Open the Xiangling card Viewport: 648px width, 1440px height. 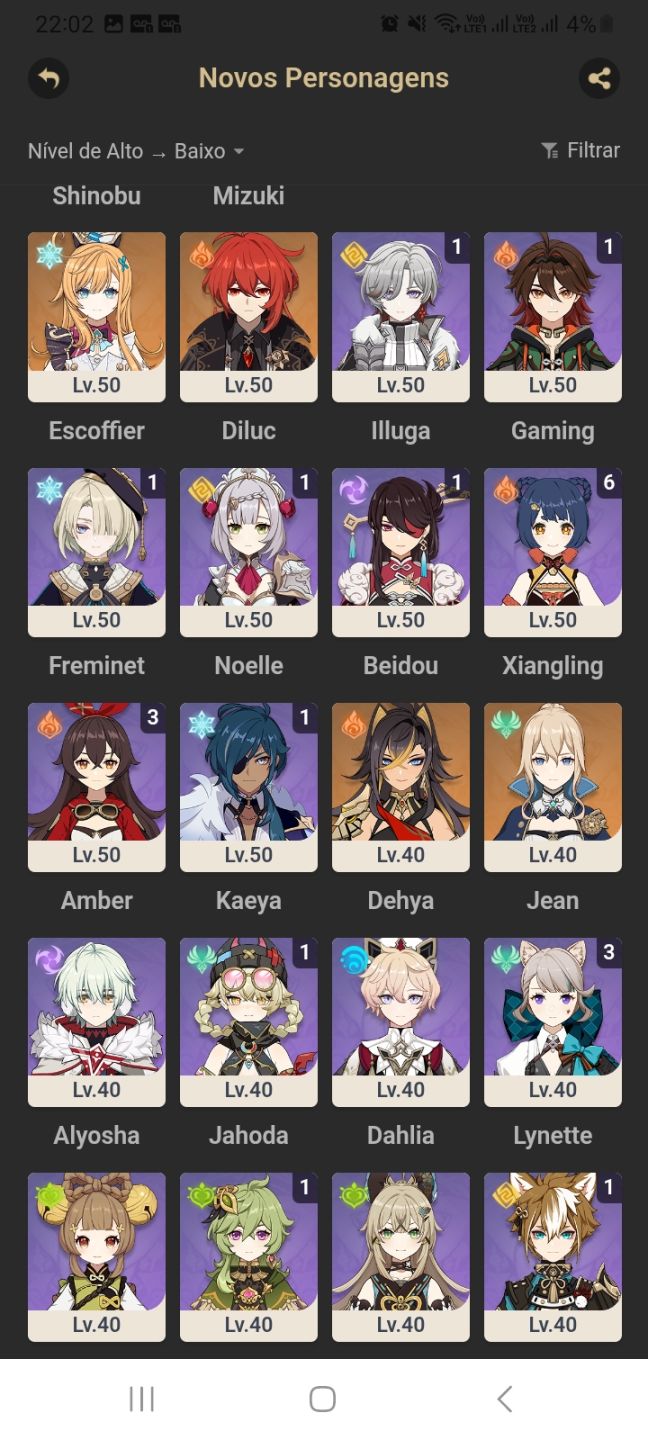point(553,552)
